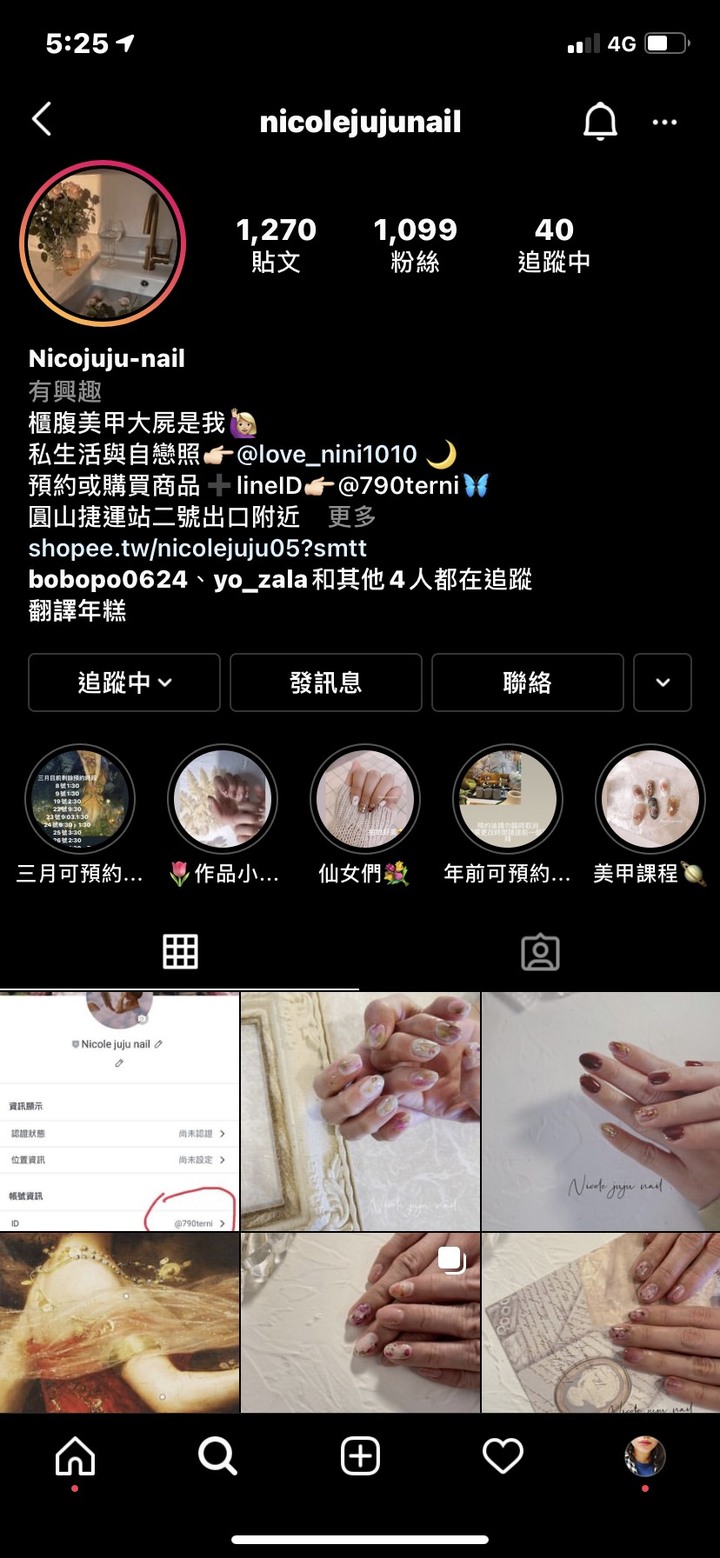
Task: Open the 仙女們 story highlight
Action: point(365,800)
